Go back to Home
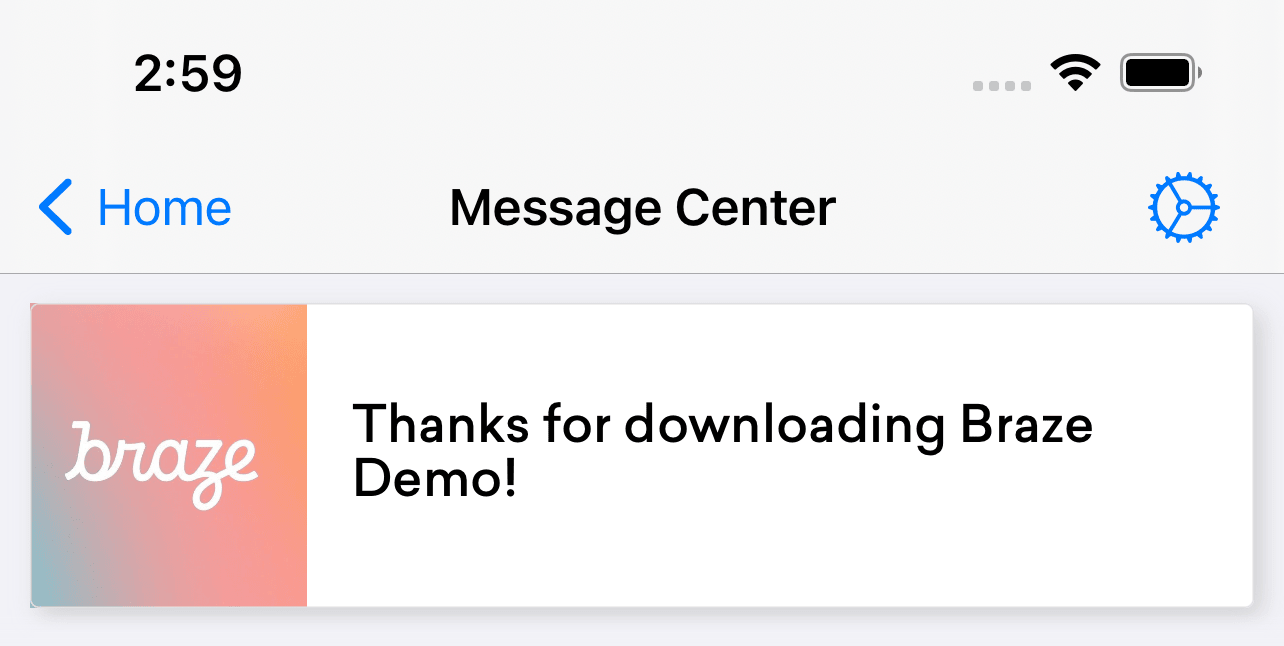 pyautogui.click(x=135, y=208)
